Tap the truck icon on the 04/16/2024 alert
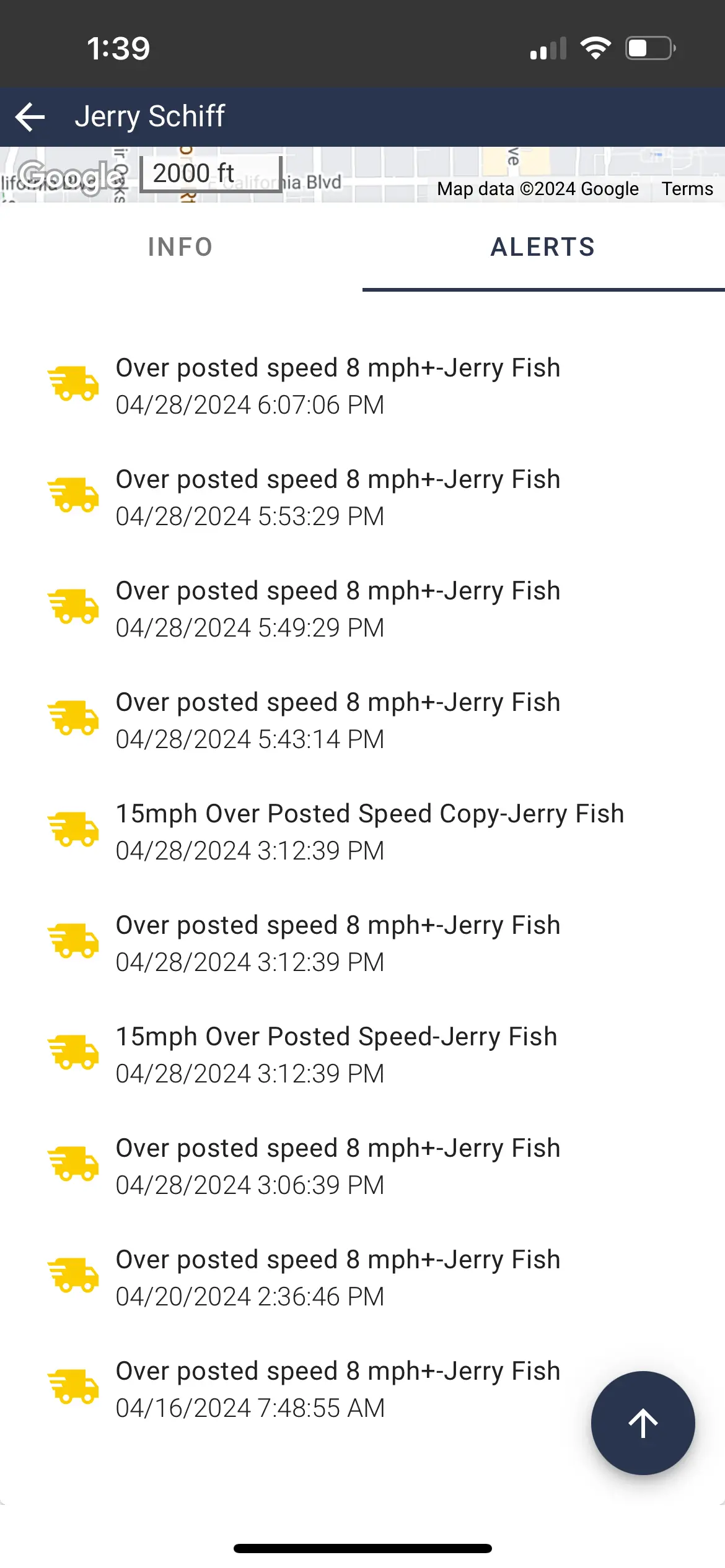This screenshot has width=725, height=1568. tap(74, 1387)
